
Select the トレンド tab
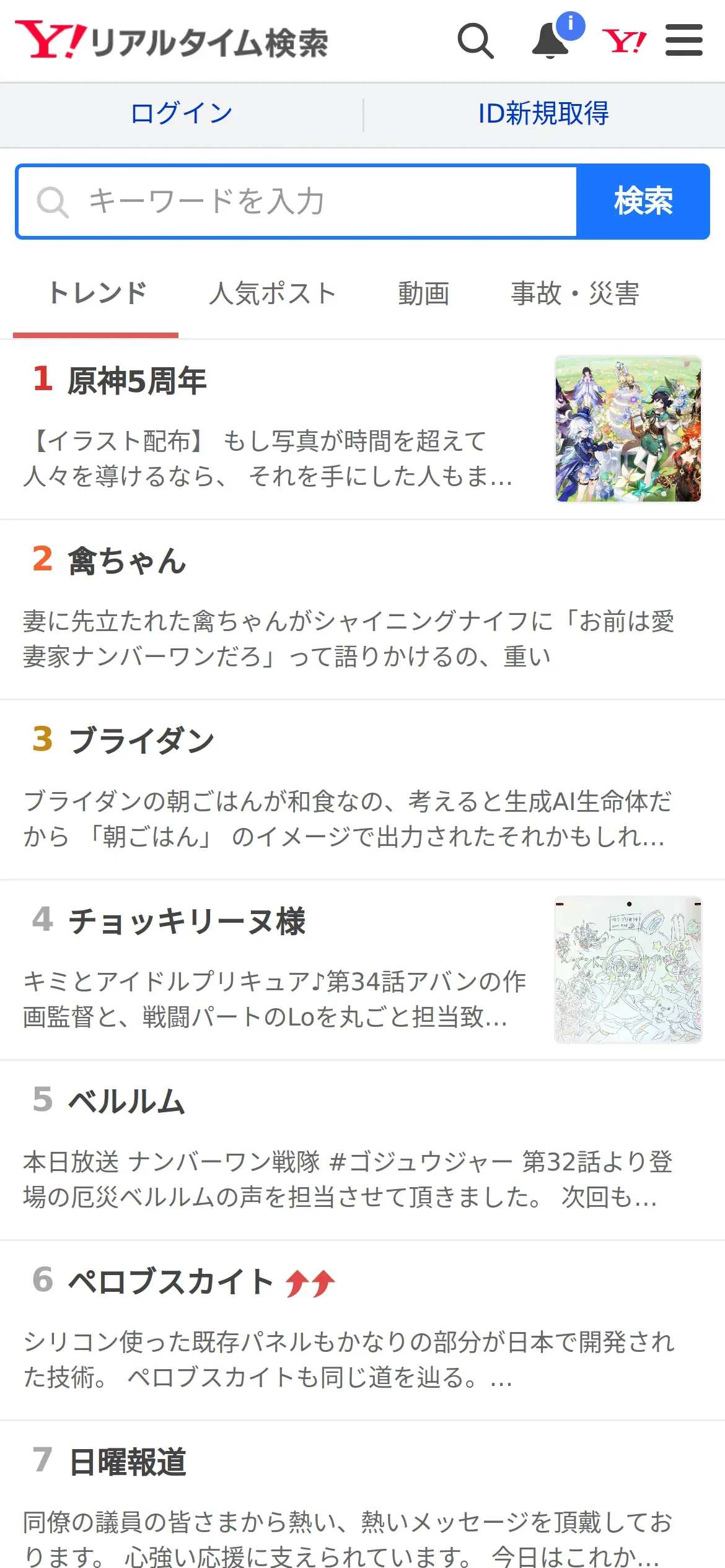pos(97,294)
